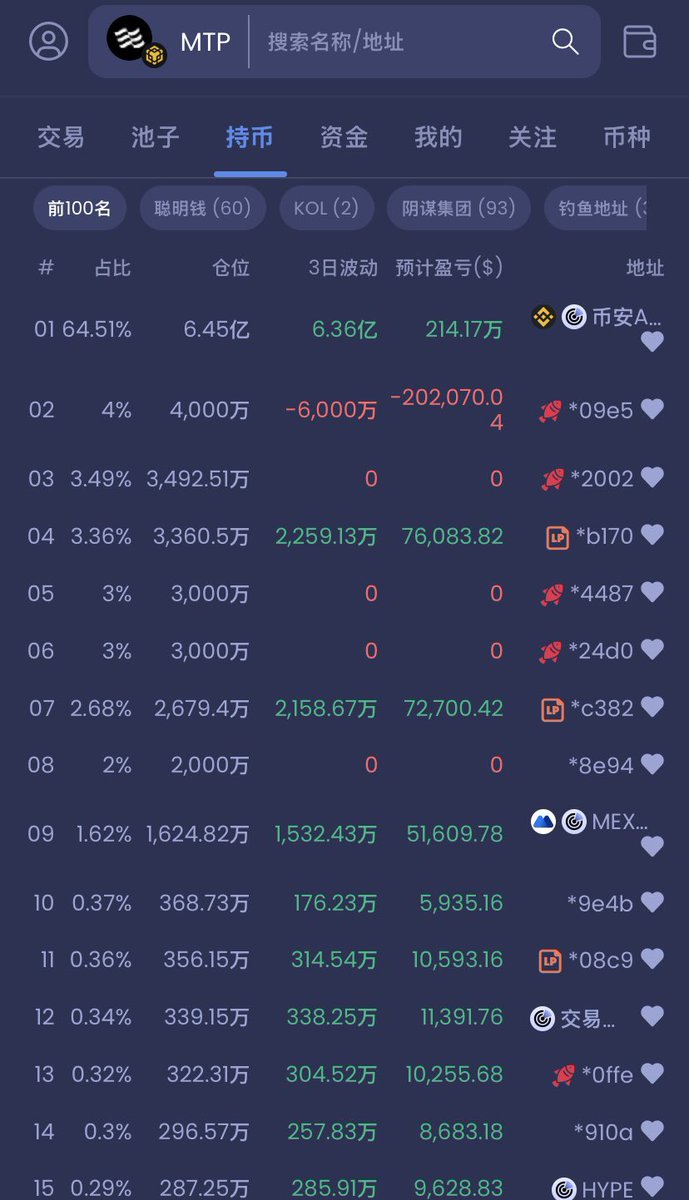
Task: Select the 阴谋集团 (93) chip
Action: tap(459, 208)
